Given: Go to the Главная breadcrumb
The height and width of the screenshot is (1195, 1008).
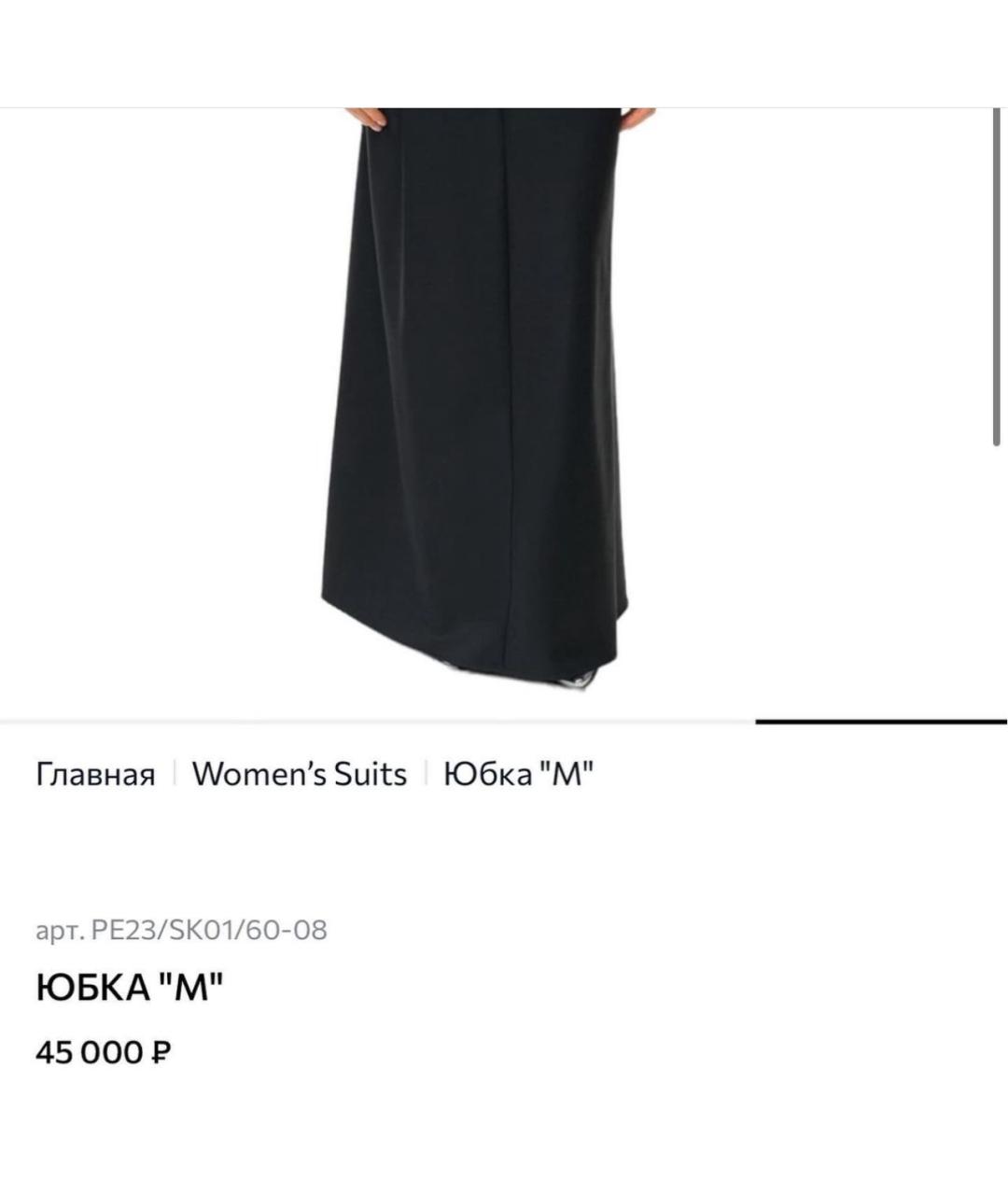Looking at the screenshot, I should click(x=95, y=775).
